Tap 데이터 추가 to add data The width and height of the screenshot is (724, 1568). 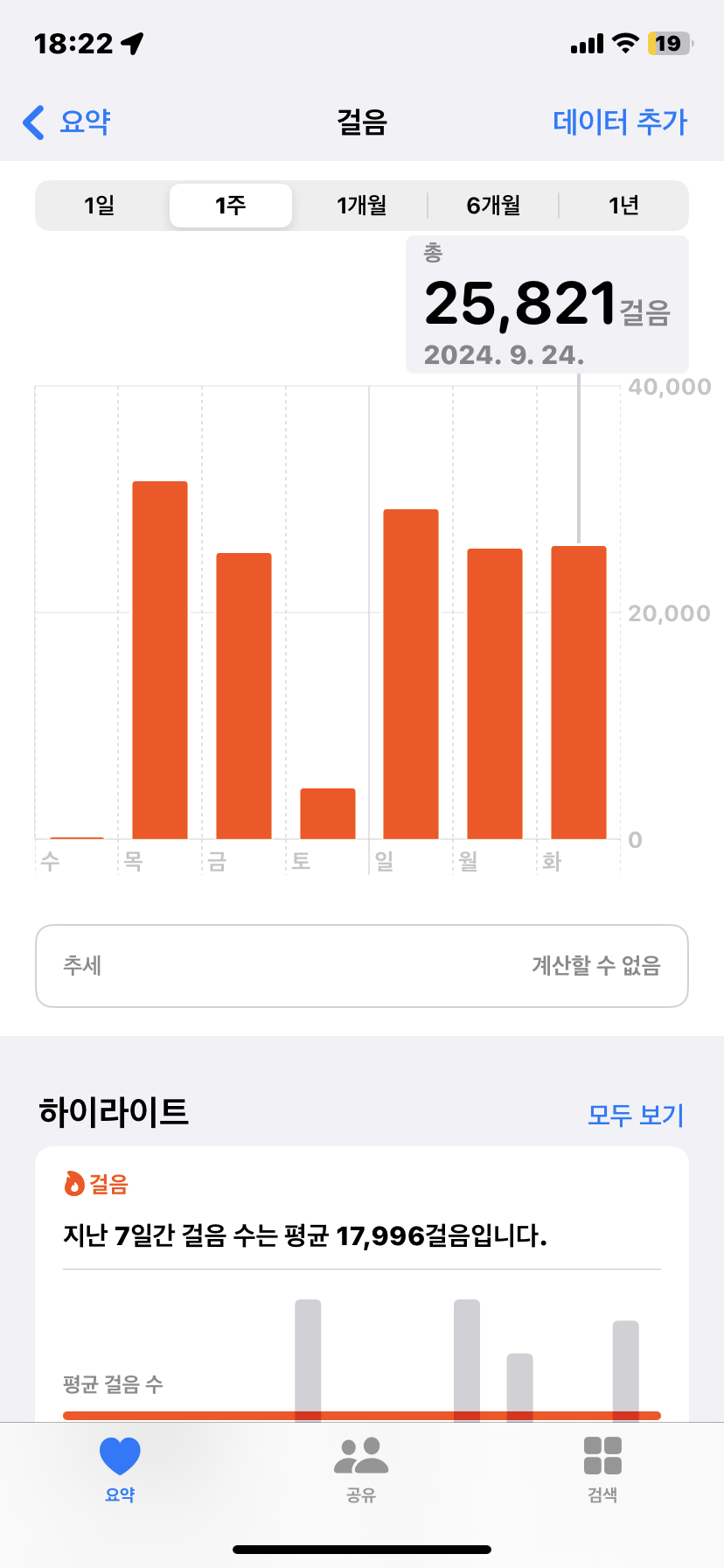[x=620, y=122]
